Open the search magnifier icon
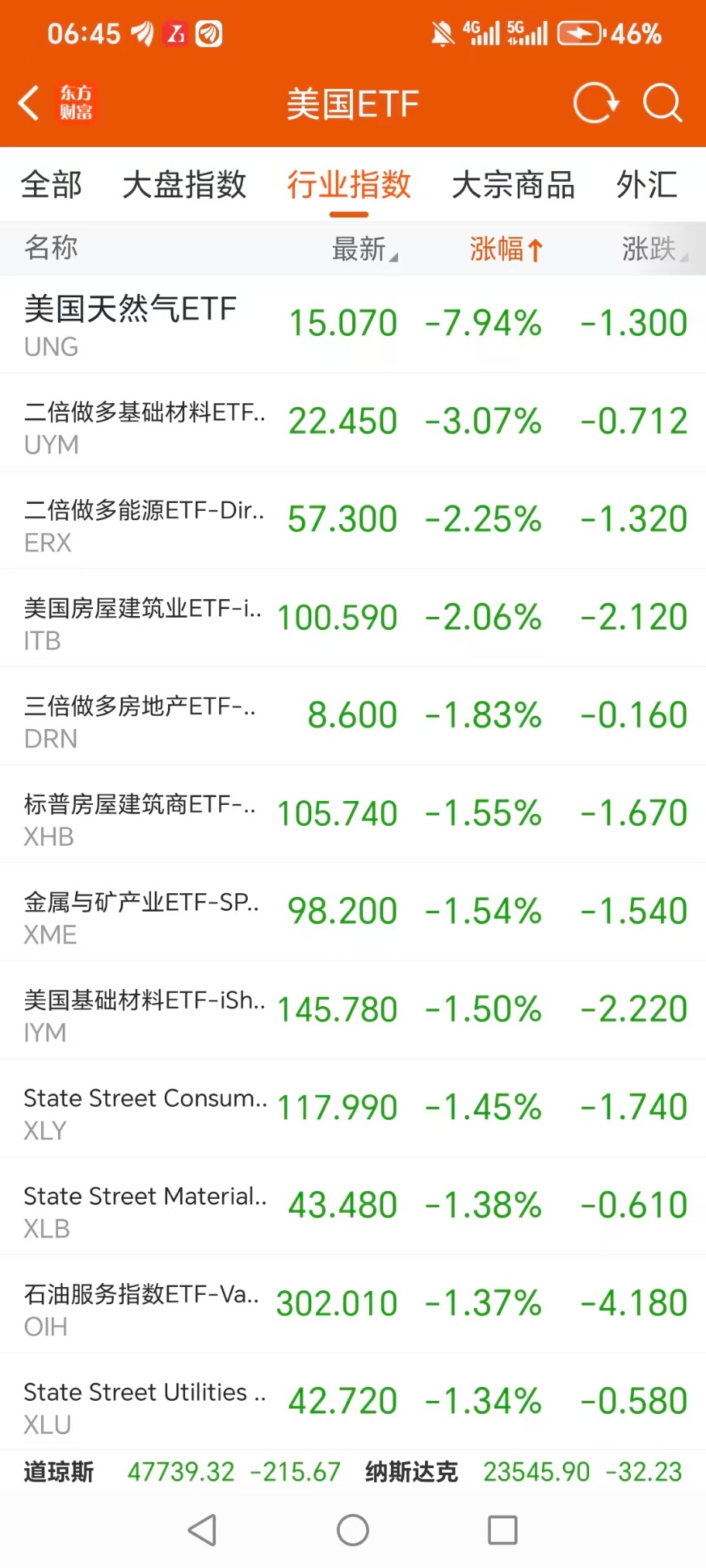Screen dimensions: 706x1568 663,103
